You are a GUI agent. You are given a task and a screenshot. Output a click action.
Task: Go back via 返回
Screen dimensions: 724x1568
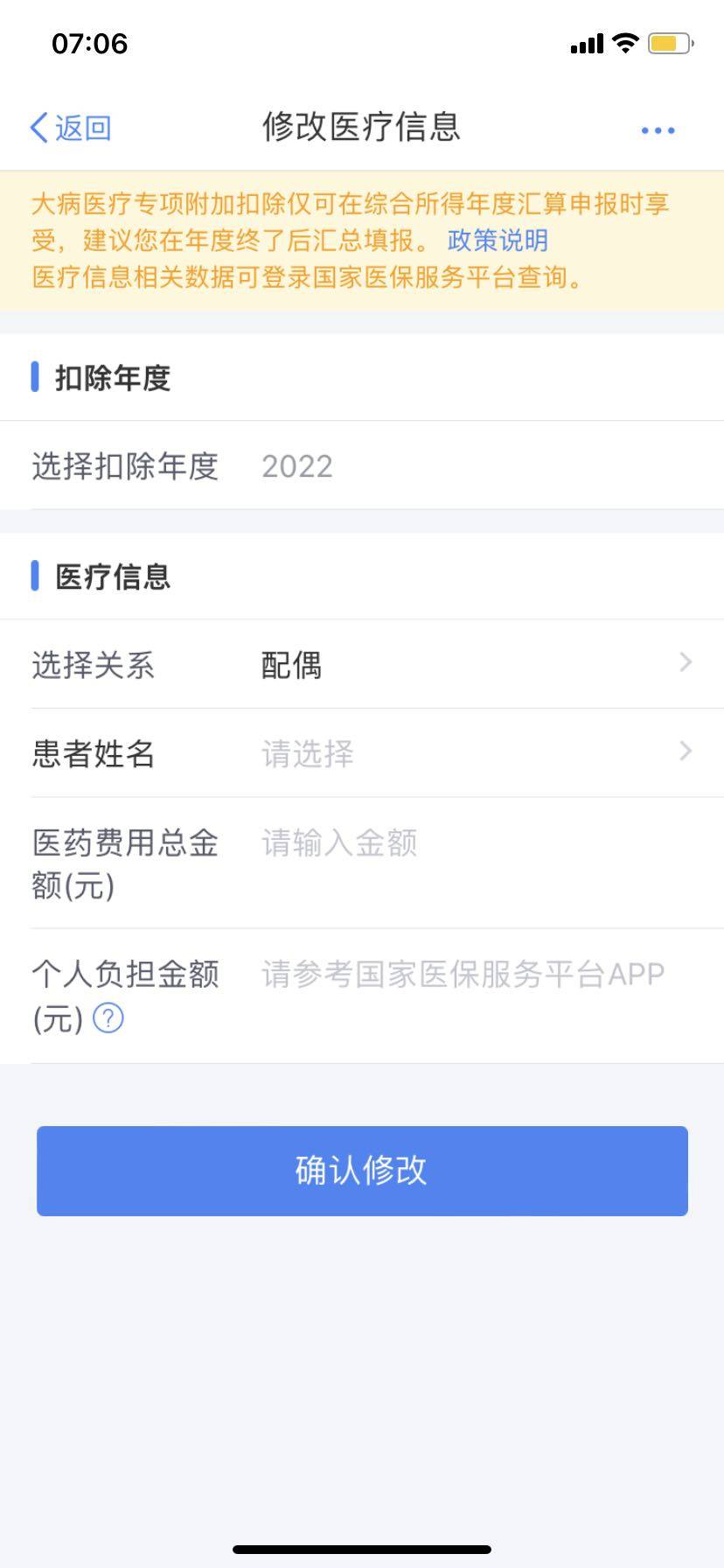tap(70, 128)
